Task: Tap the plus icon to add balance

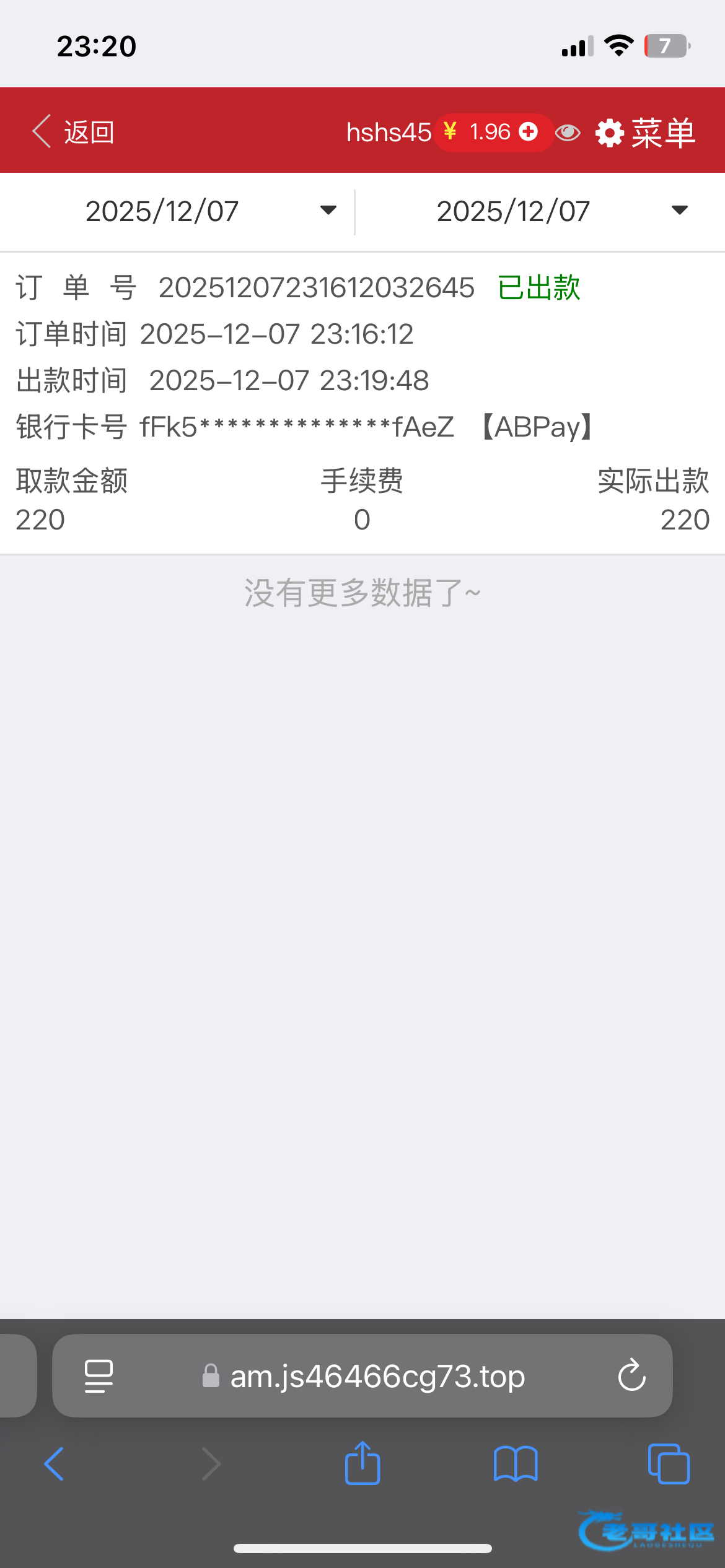Action: pyautogui.click(x=528, y=132)
